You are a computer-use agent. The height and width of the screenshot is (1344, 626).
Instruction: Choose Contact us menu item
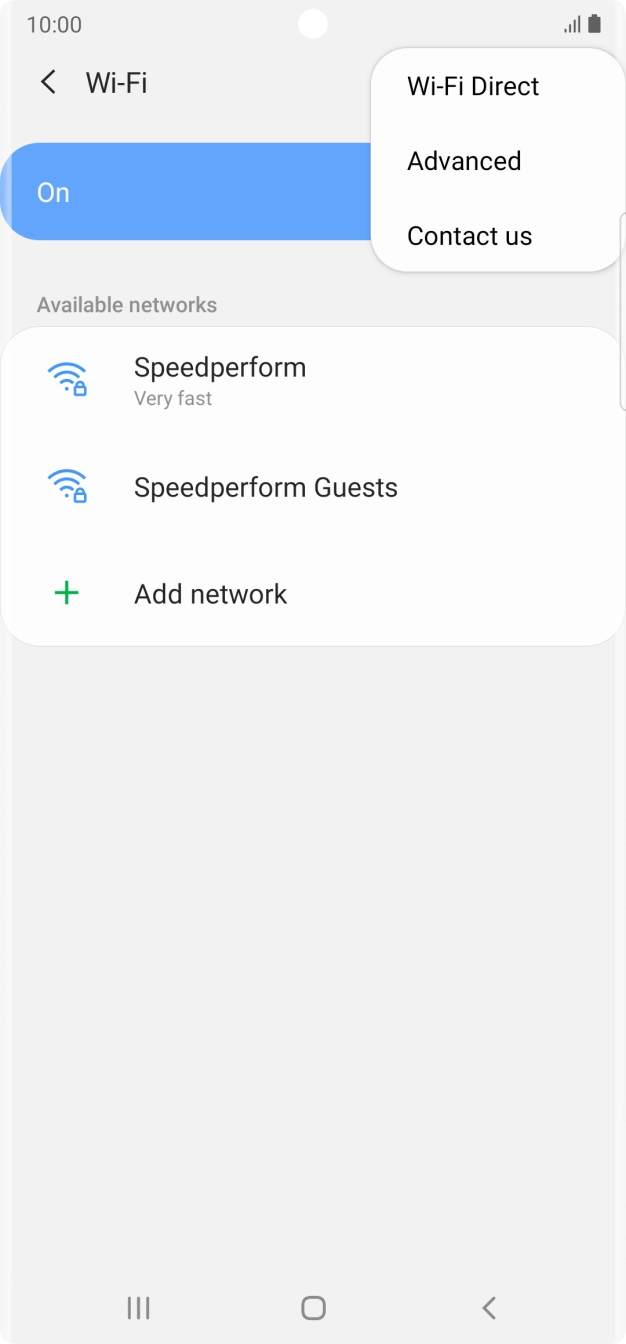click(x=469, y=236)
